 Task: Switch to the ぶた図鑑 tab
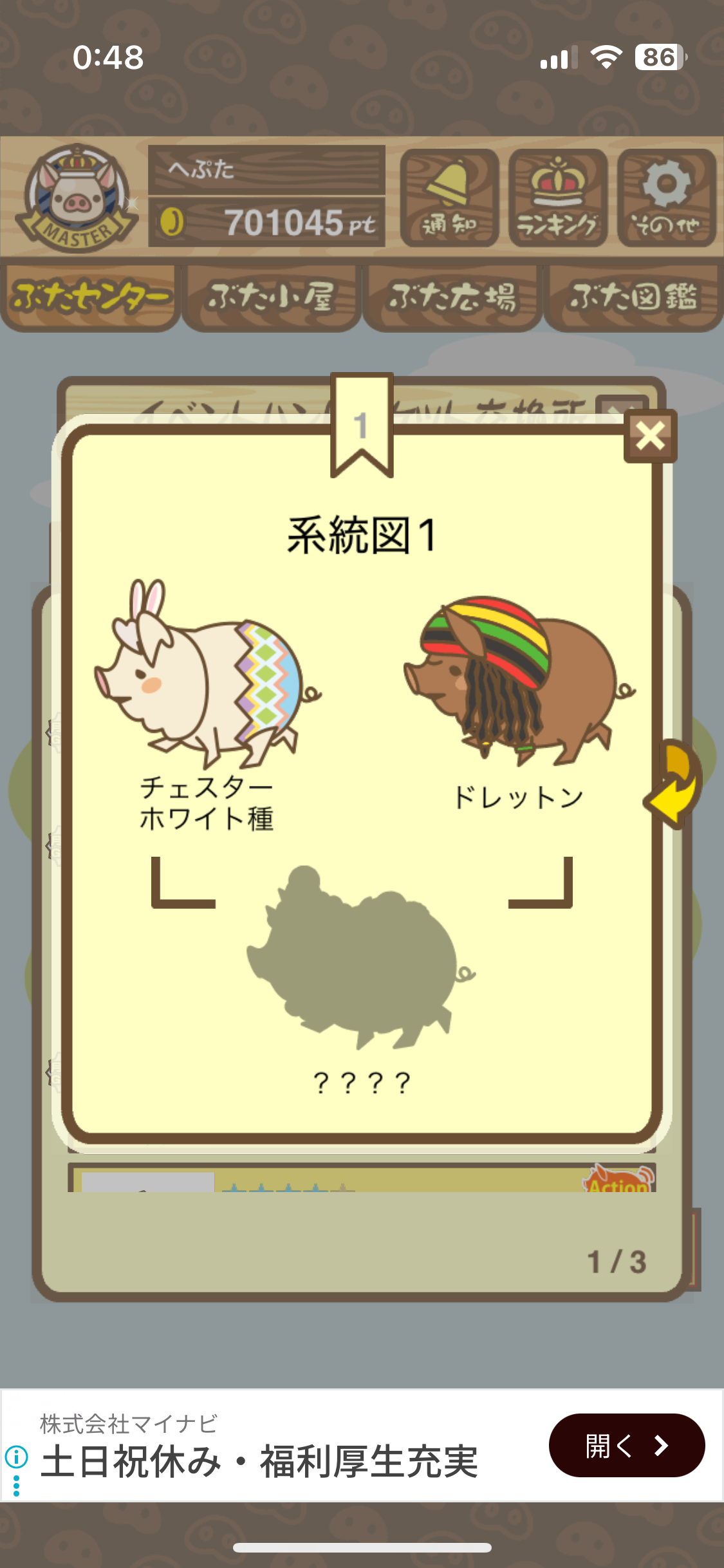click(633, 297)
